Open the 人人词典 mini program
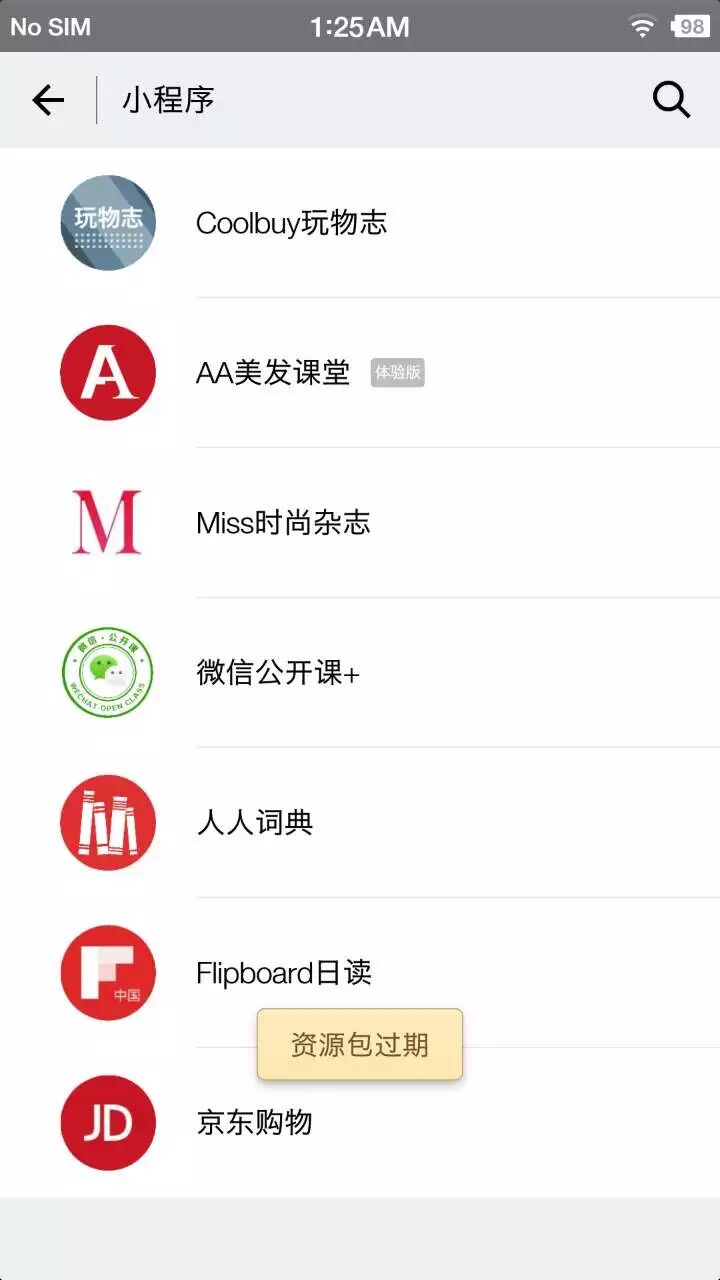 tap(255, 823)
